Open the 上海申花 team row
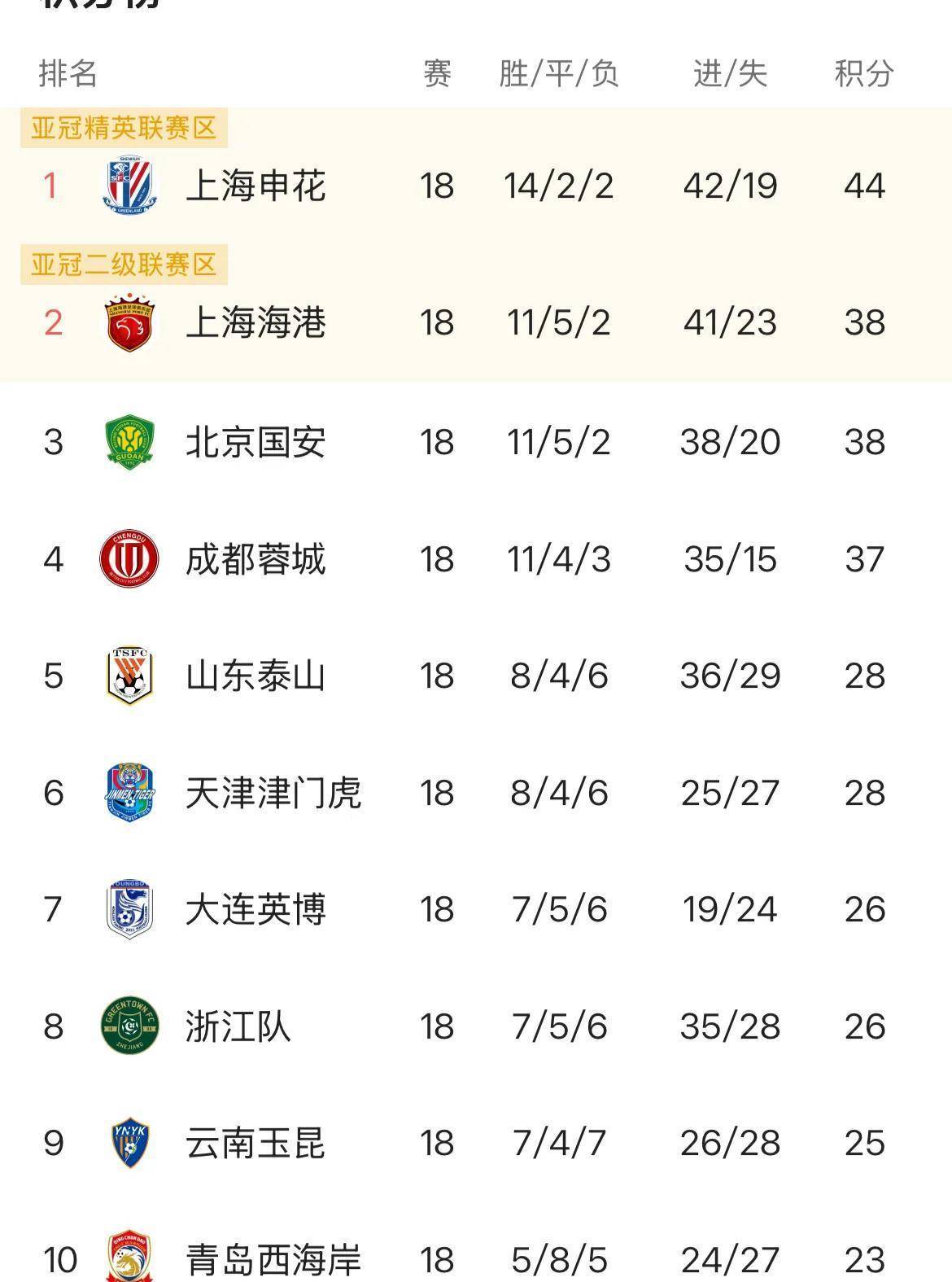The image size is (952, 1282). pyautogui.click(x=255, y=186)
